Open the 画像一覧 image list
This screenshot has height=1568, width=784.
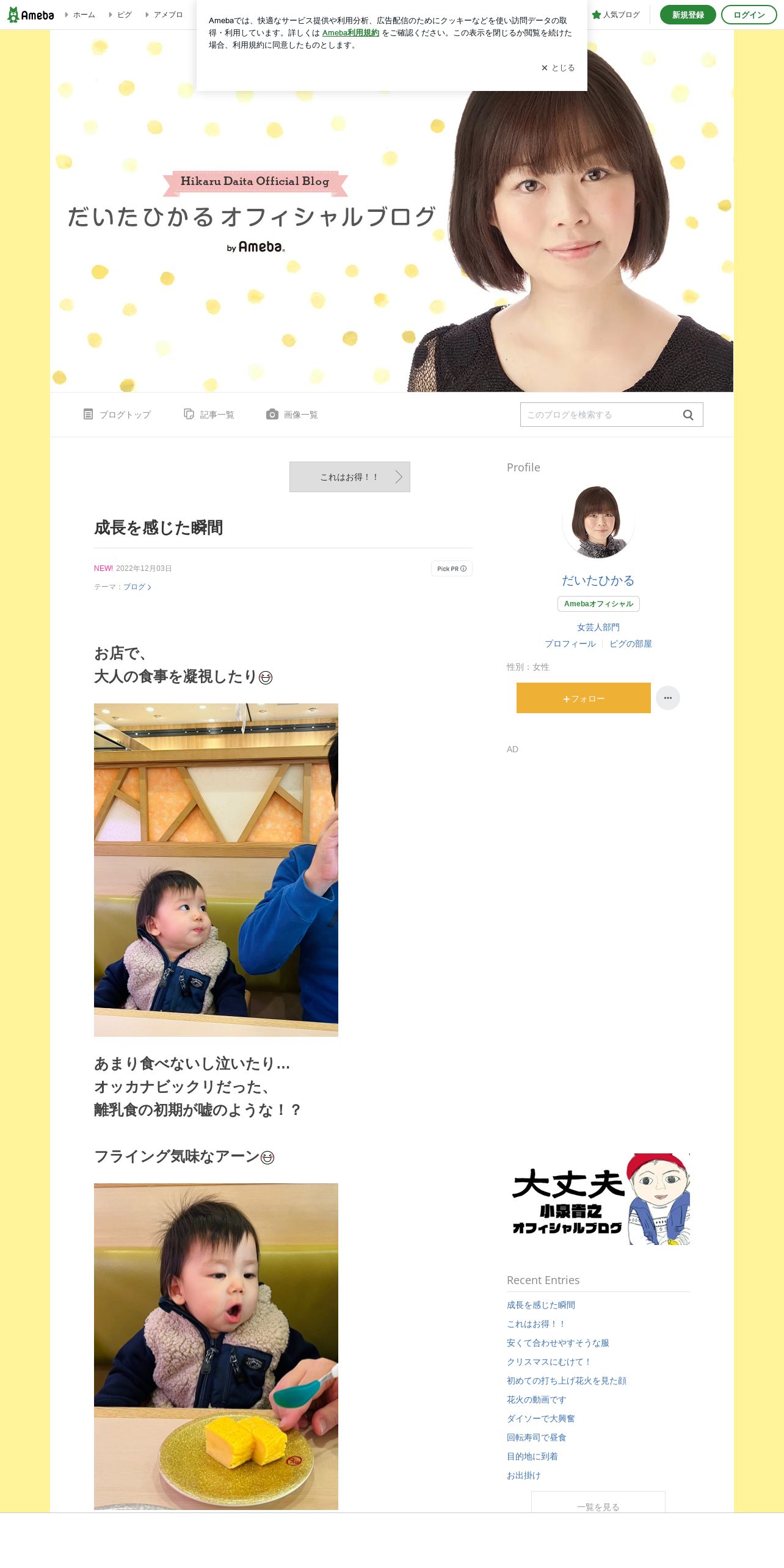click(292, 415)
